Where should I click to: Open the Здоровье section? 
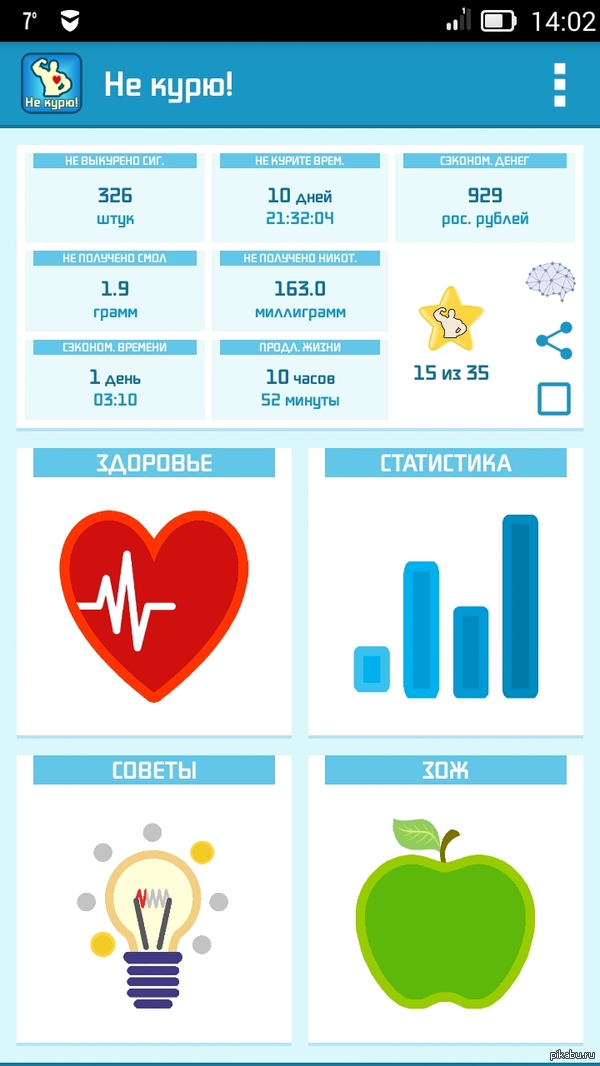(x=154, y=592)
